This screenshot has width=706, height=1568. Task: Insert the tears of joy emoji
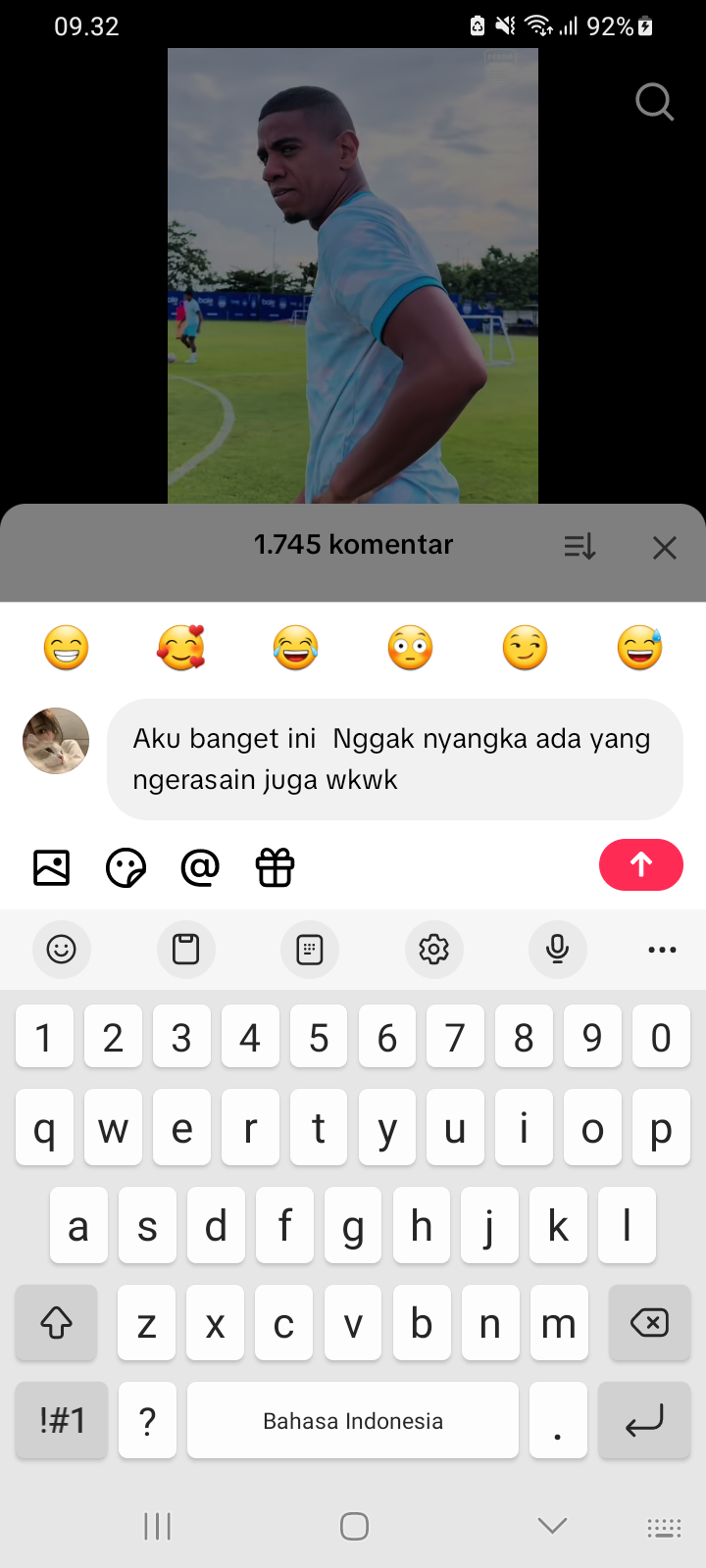click(x=295, y=648)
